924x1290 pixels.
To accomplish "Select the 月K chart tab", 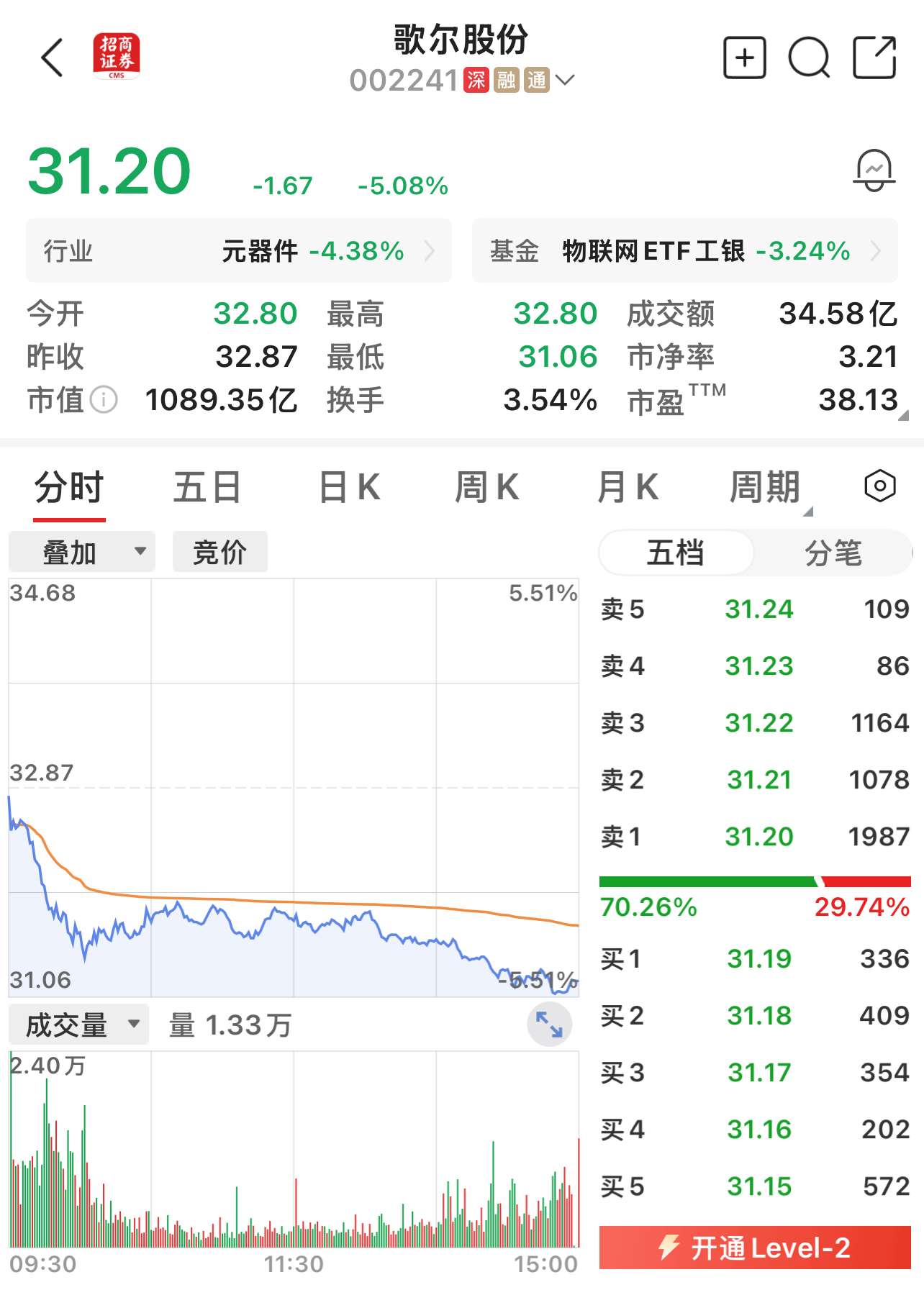I will (628, 488).
